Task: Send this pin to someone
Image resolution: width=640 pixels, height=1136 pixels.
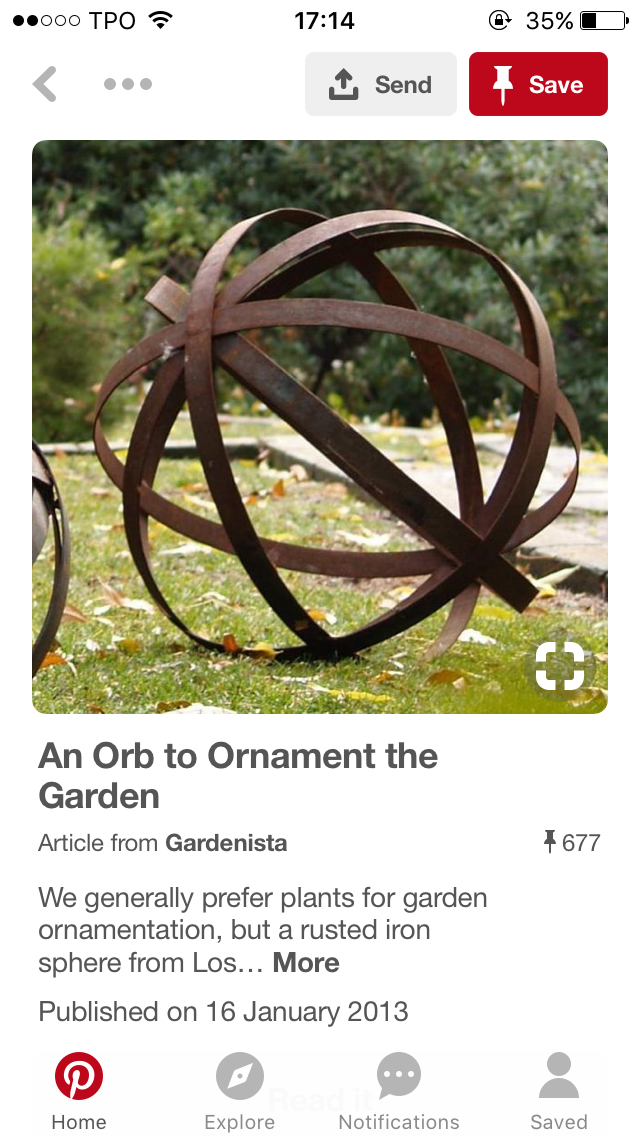Action: (381, 85)
